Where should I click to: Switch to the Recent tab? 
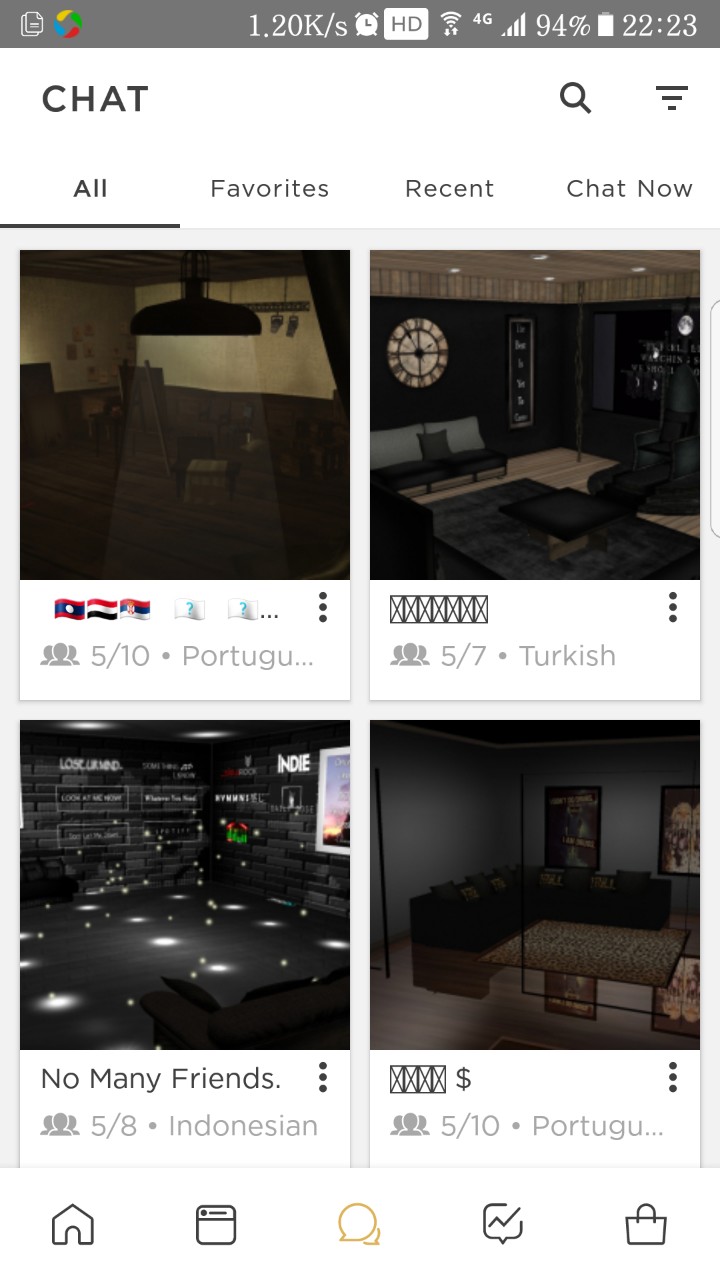(x=449, y=189)
